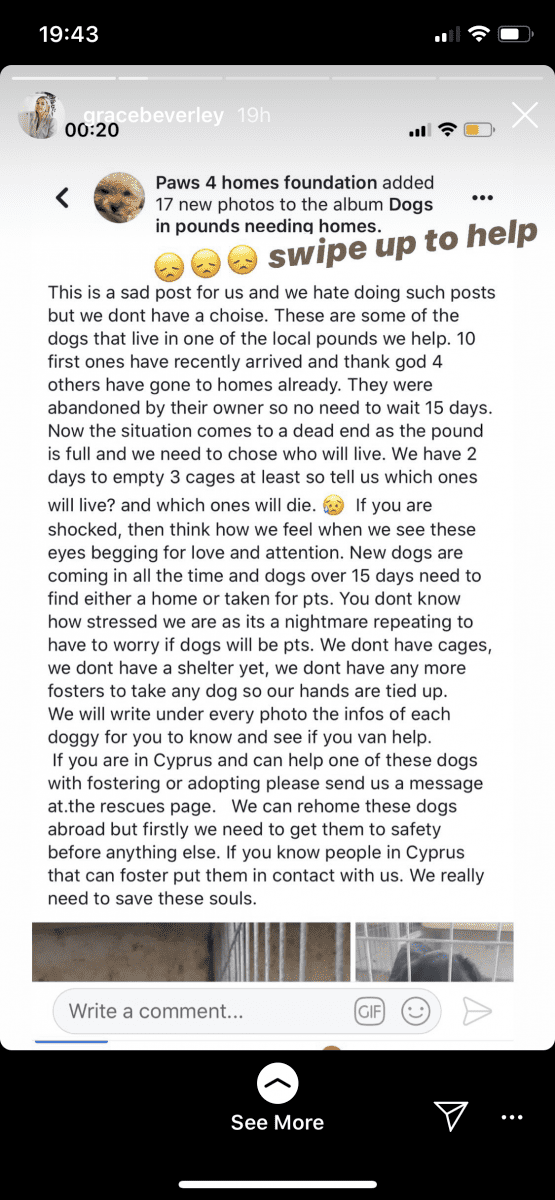
Task: Share the story via the paper plane
Action: [x=449, y=1116]
